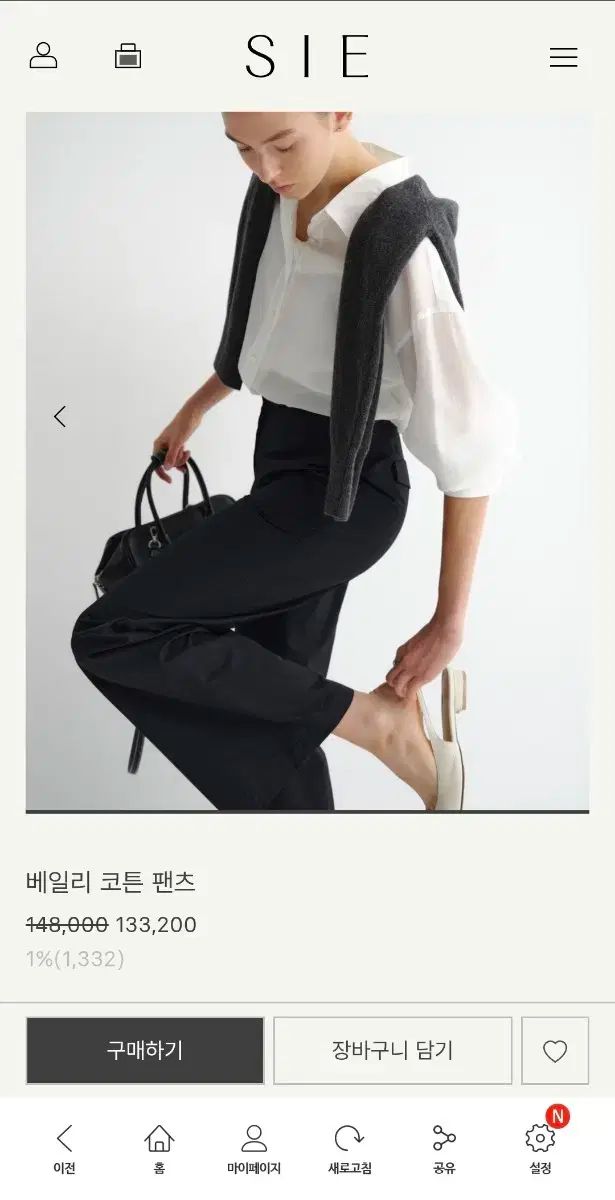Open 마이페이지 in bottom bar
This screenshot has height=1200, width=615.
(254, 1148)
